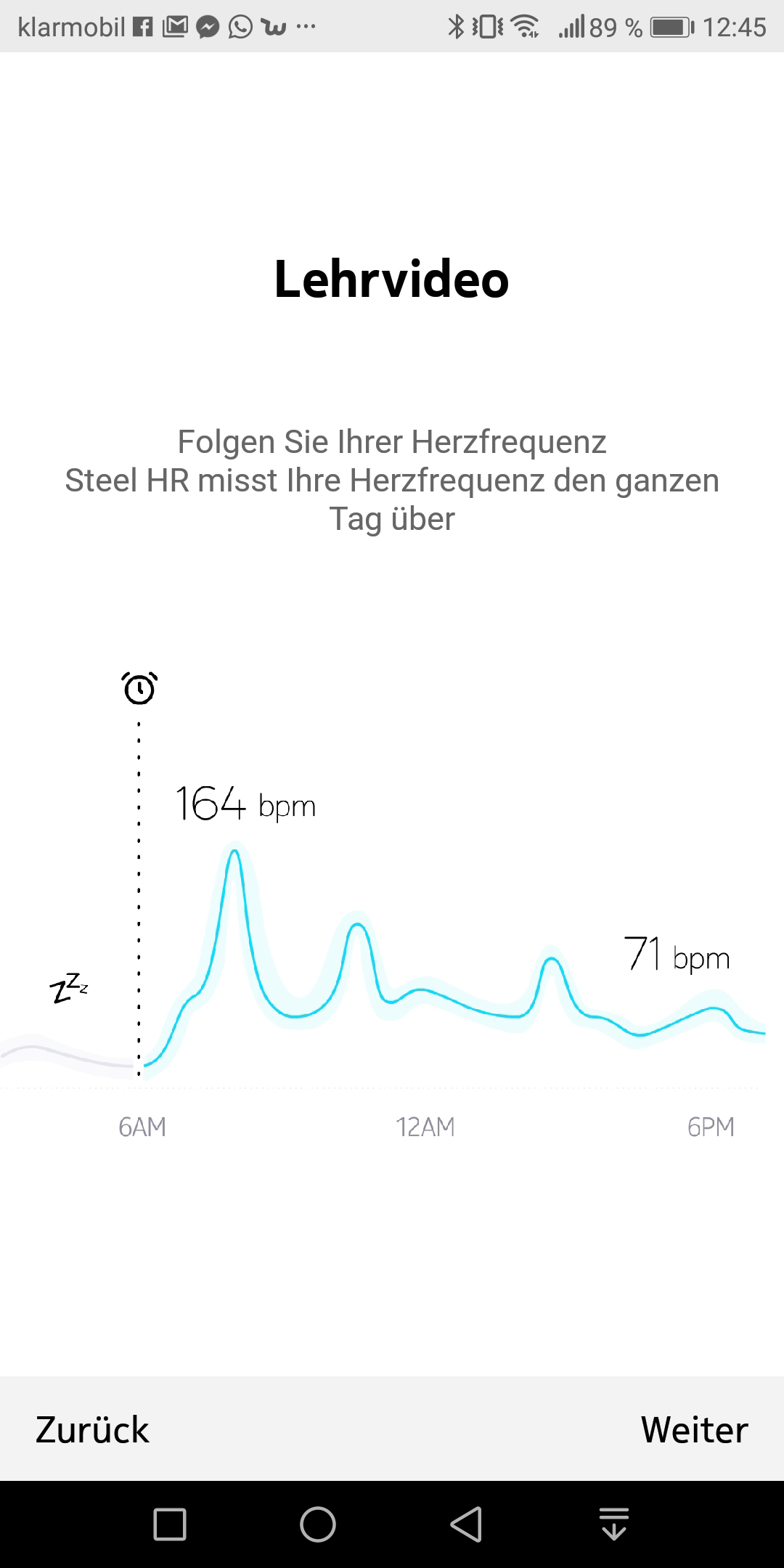
Task: Tap Weiter to continue the tutorial
Action: tap(694, 1429)
